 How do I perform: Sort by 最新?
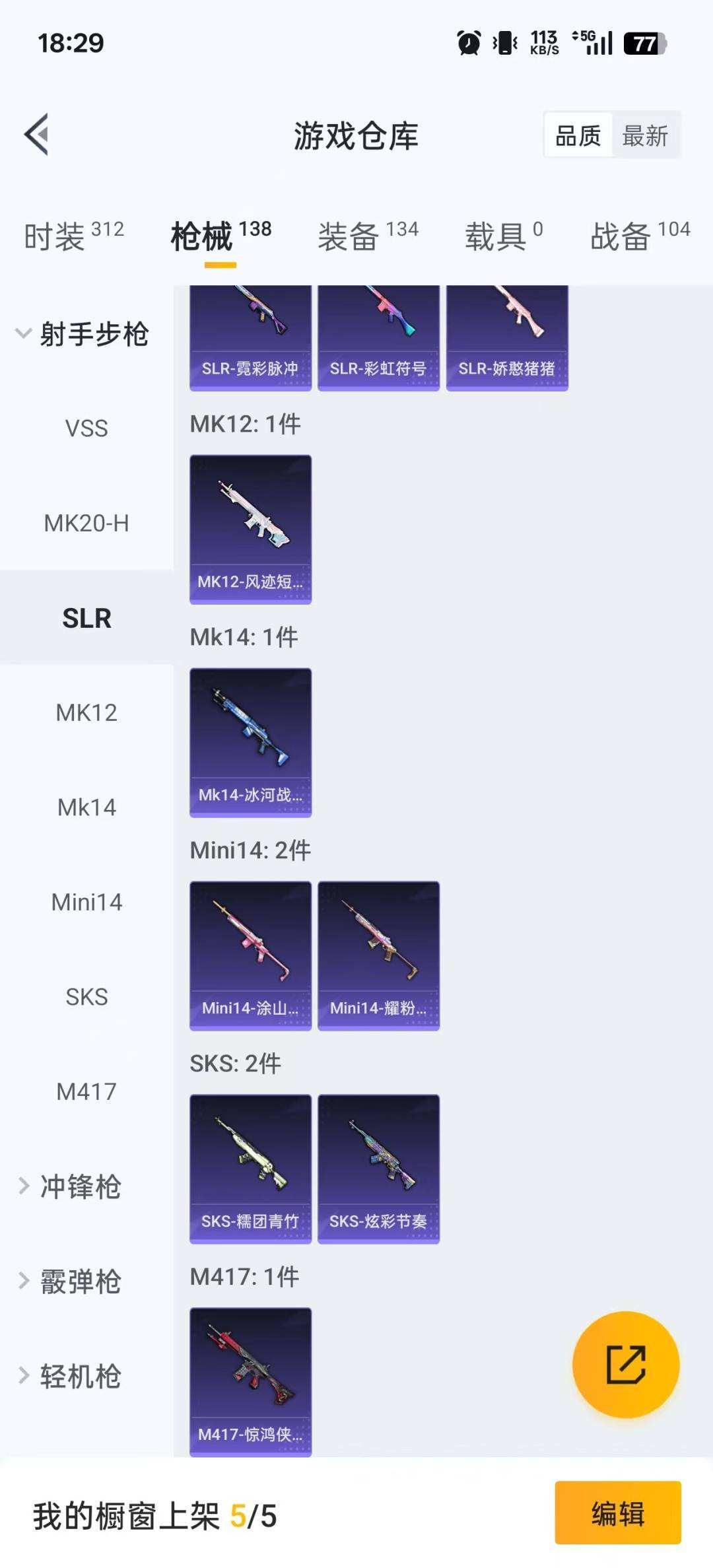pos(645,136)
